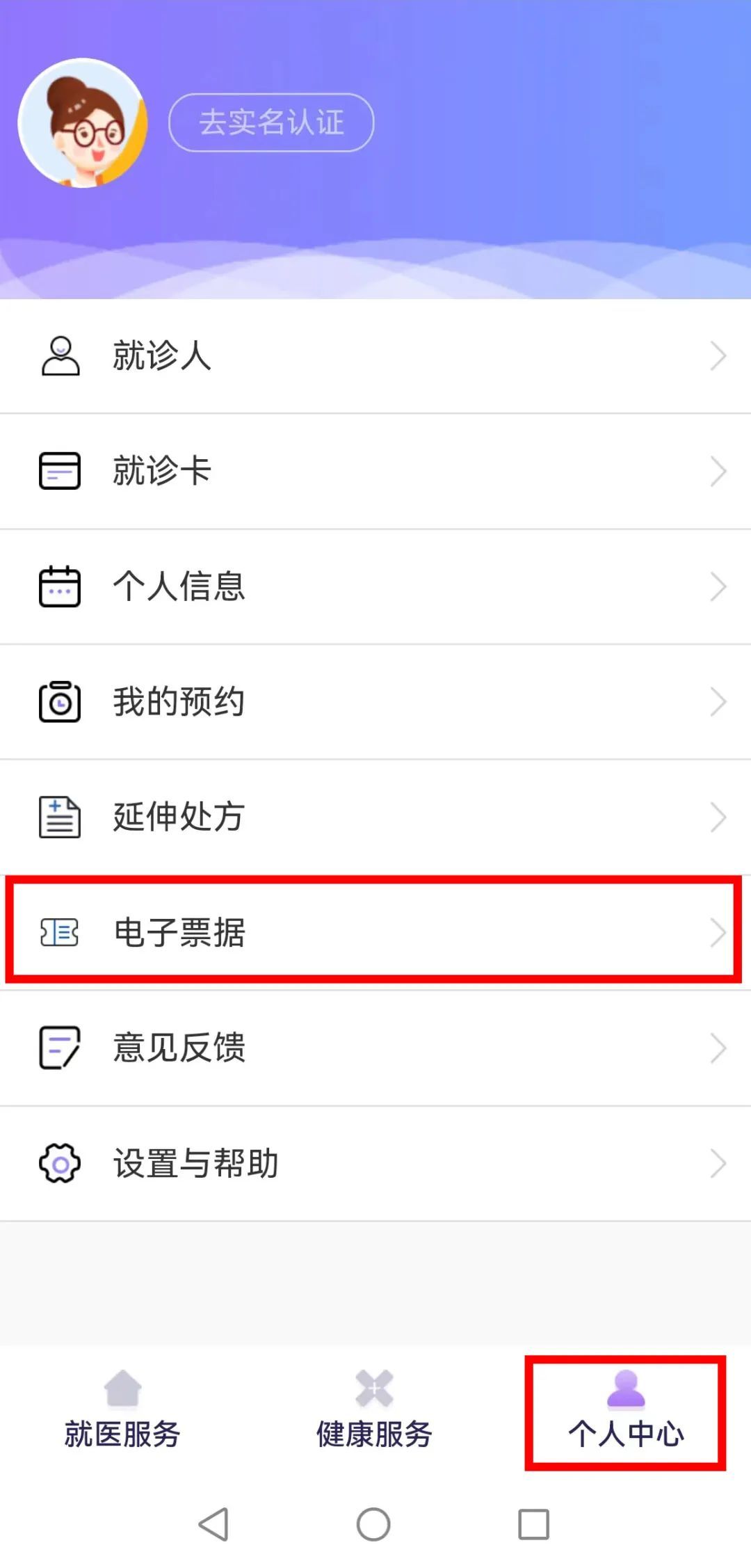Open the profile avatar
This screenshot has height=1568, width=751.
point(83,123)
